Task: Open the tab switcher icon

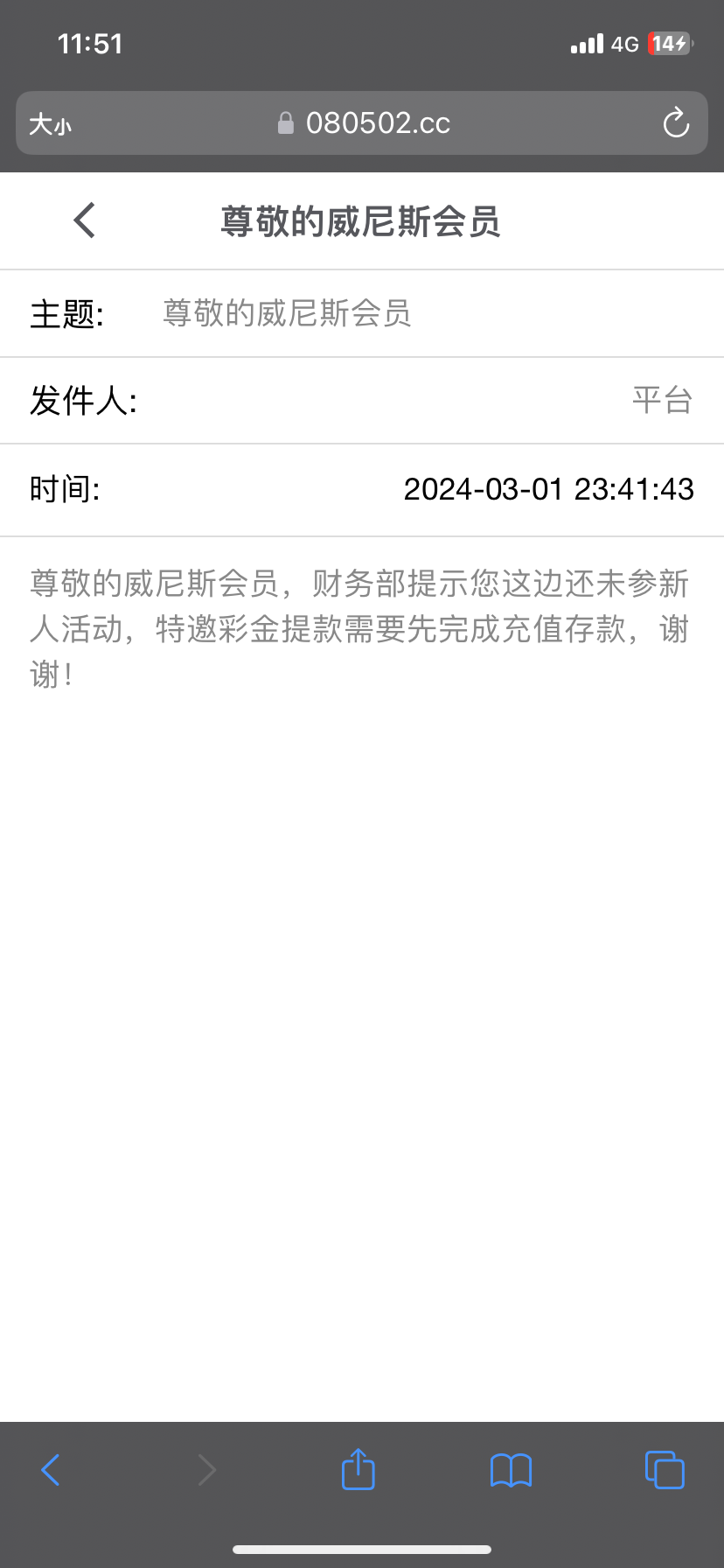Action: coord(664,1469)
